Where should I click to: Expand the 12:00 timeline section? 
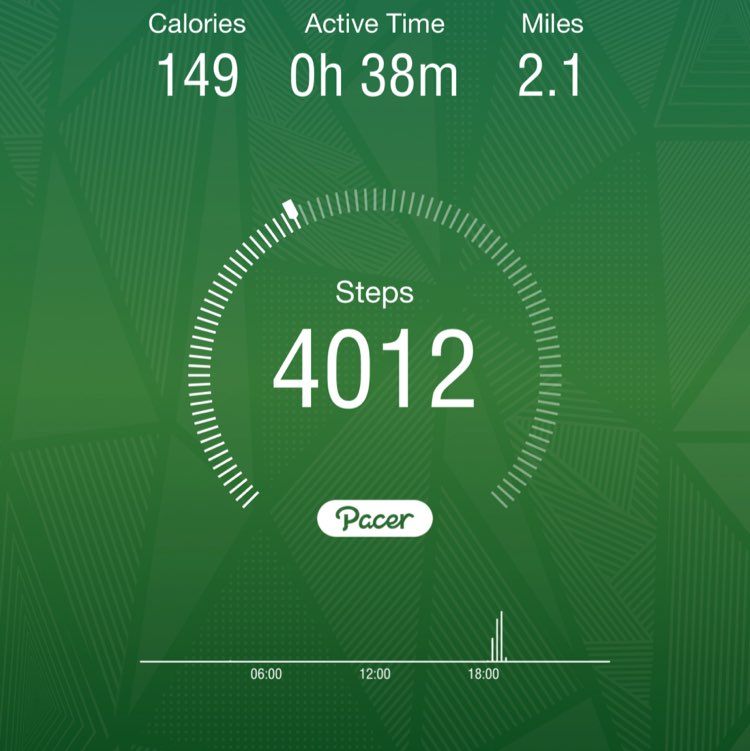375,673
